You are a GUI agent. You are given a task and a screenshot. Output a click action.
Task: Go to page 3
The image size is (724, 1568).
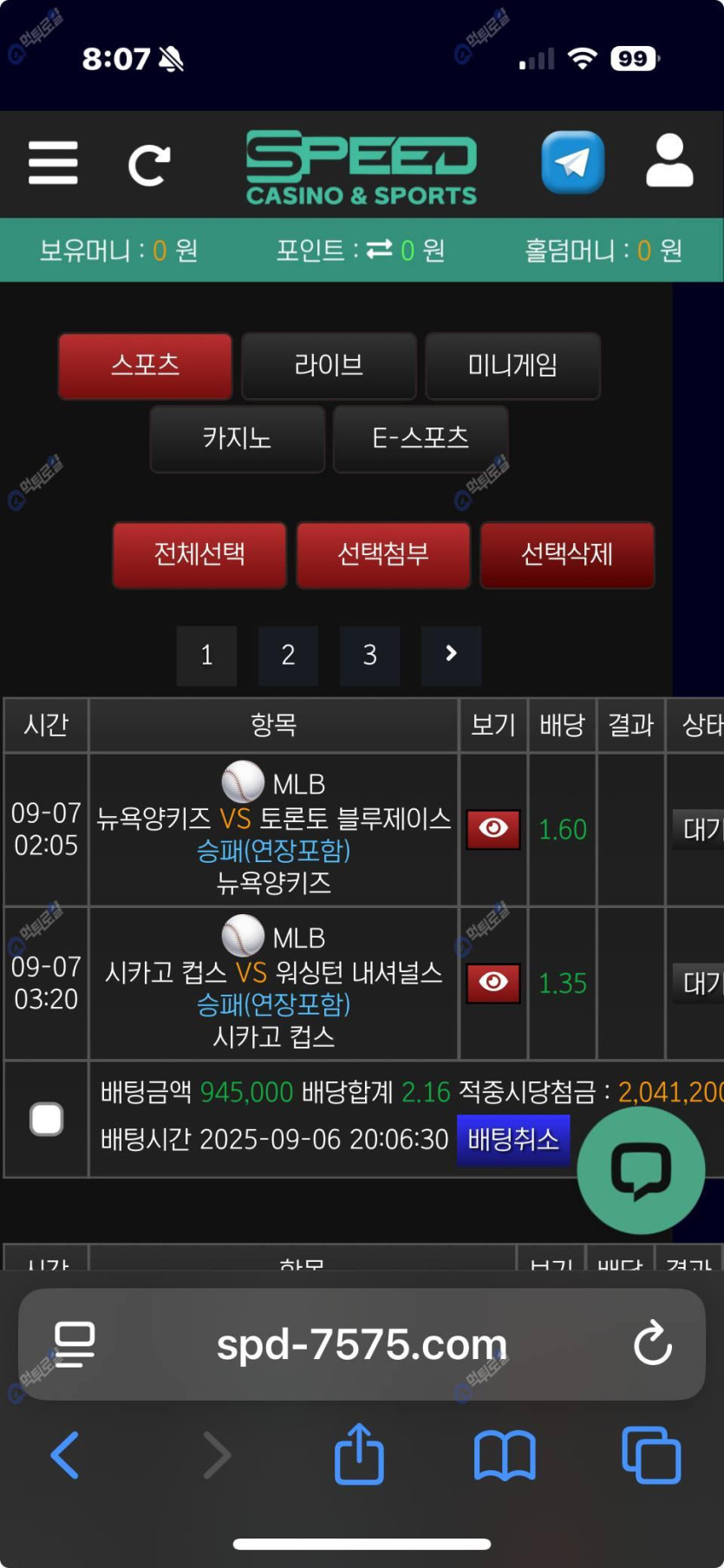coord(369,655)
